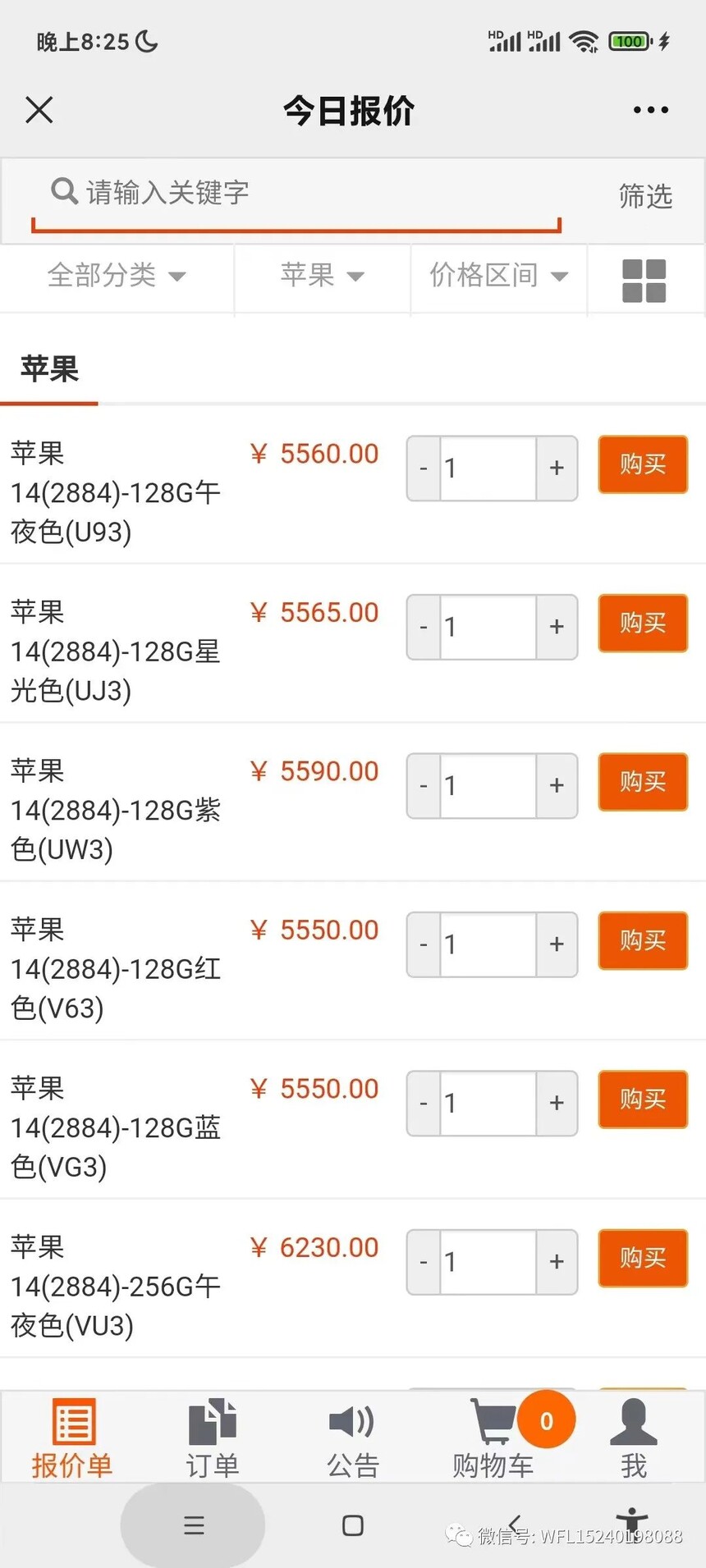Buy the 128G午夜色(U93) at ¥5560
The width and height of the screenshot is (706, 1568).
[x=643, y=464]
